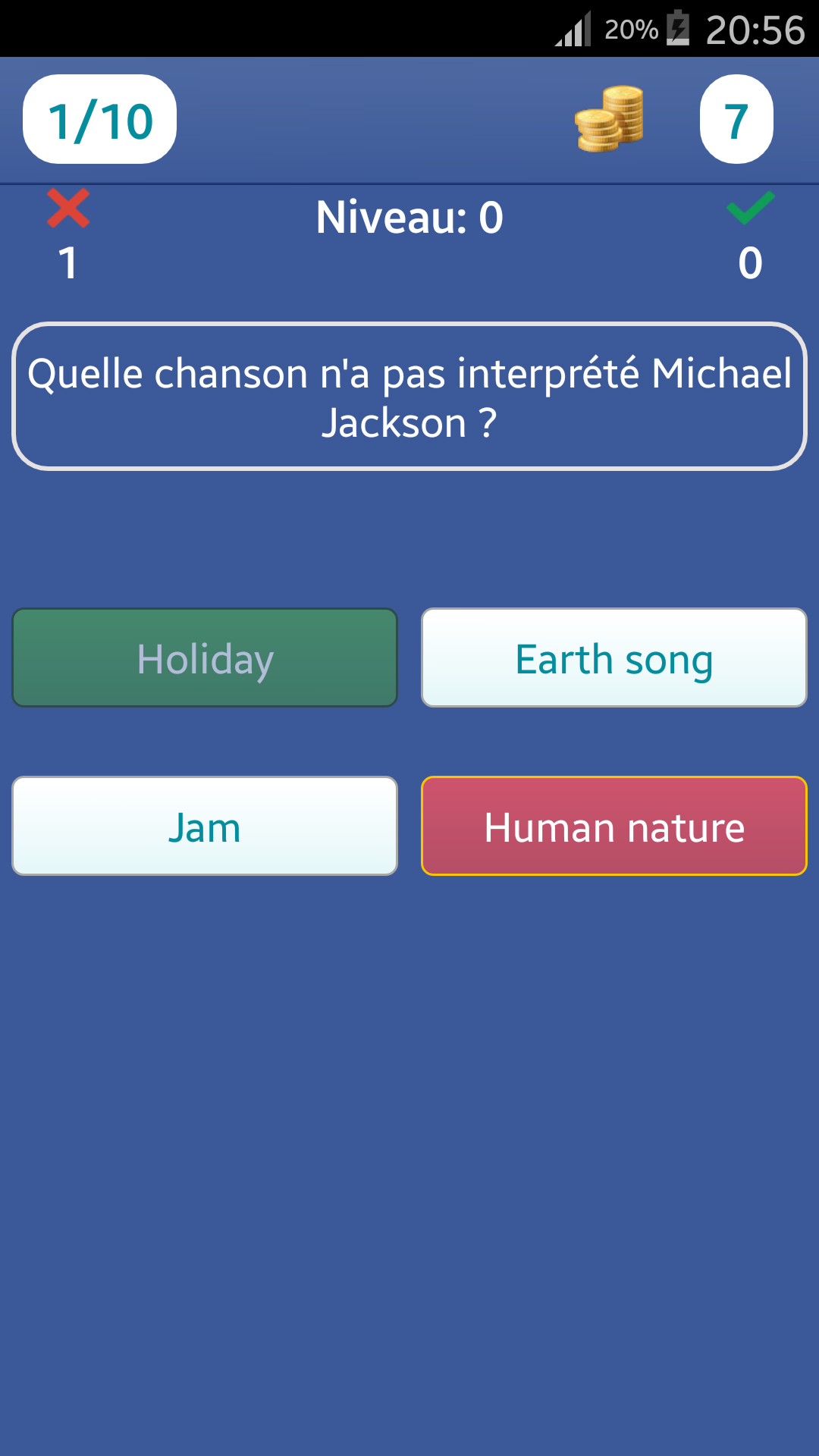Pick the Jam answer
This screenshot has width=819, height=1456.
point(205,826)
